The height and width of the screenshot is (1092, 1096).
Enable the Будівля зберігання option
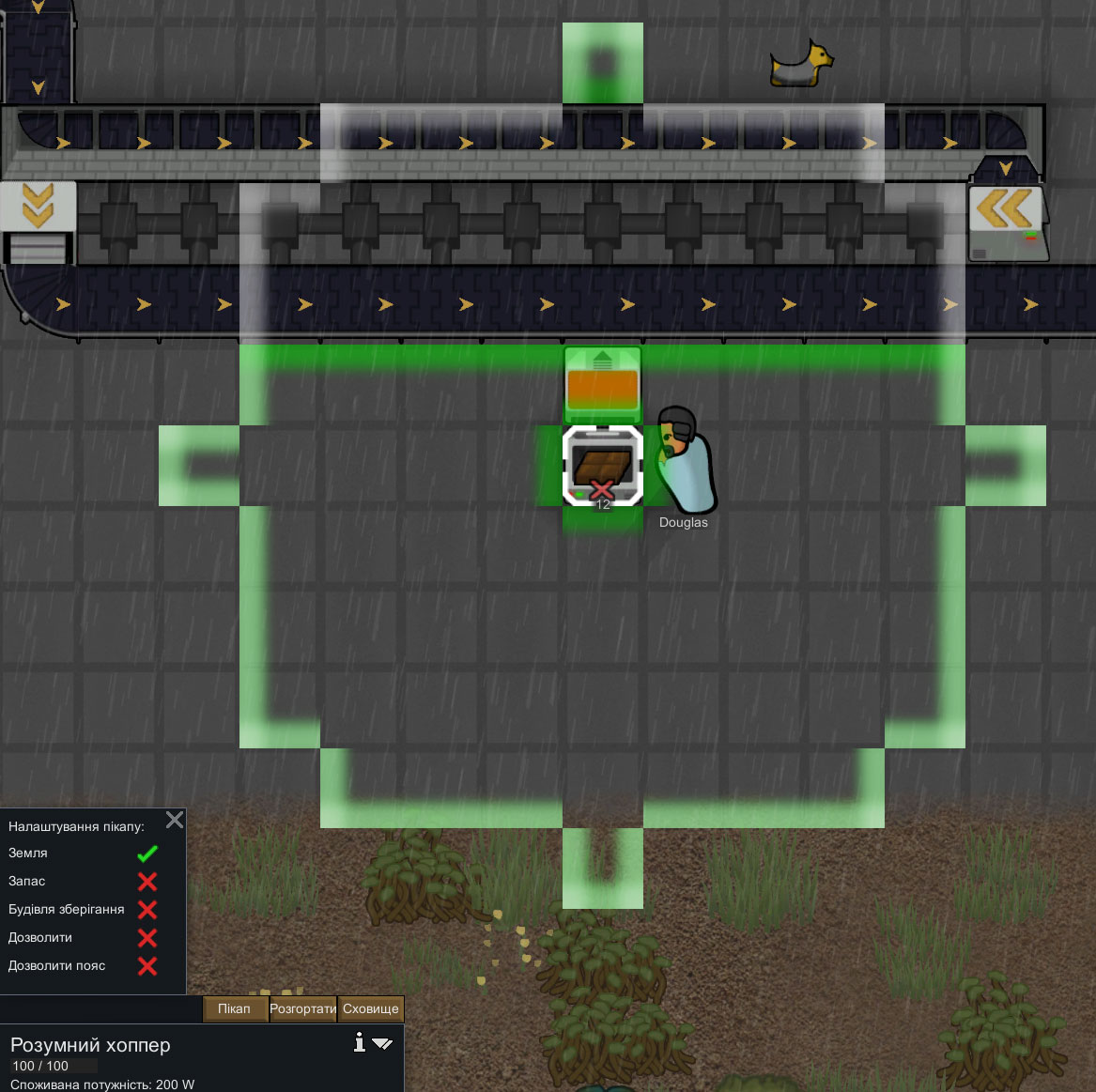coord(147,910)
